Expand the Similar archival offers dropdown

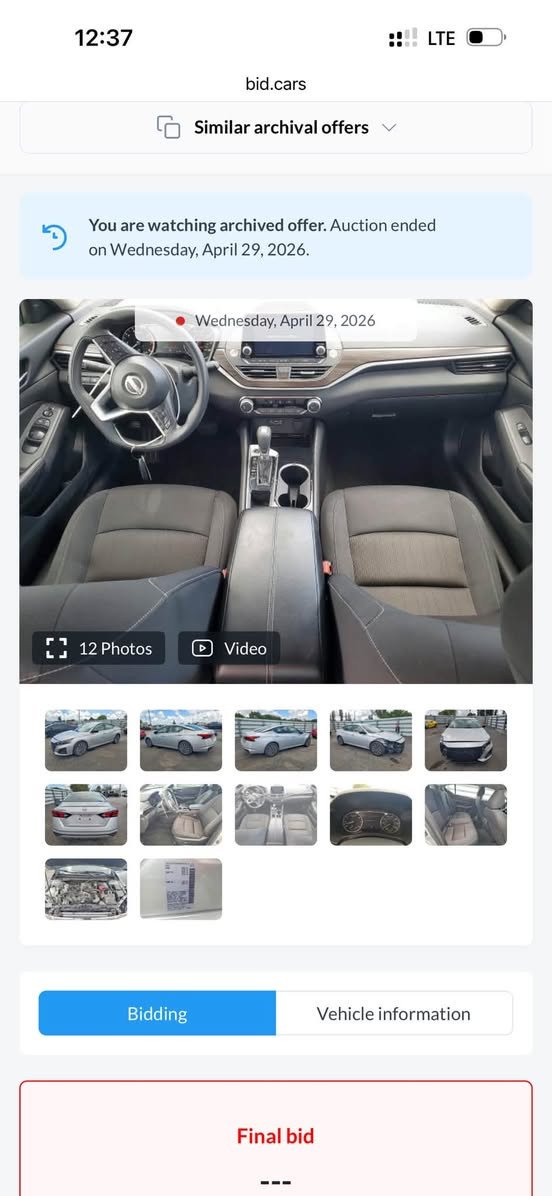coord(275,127)
